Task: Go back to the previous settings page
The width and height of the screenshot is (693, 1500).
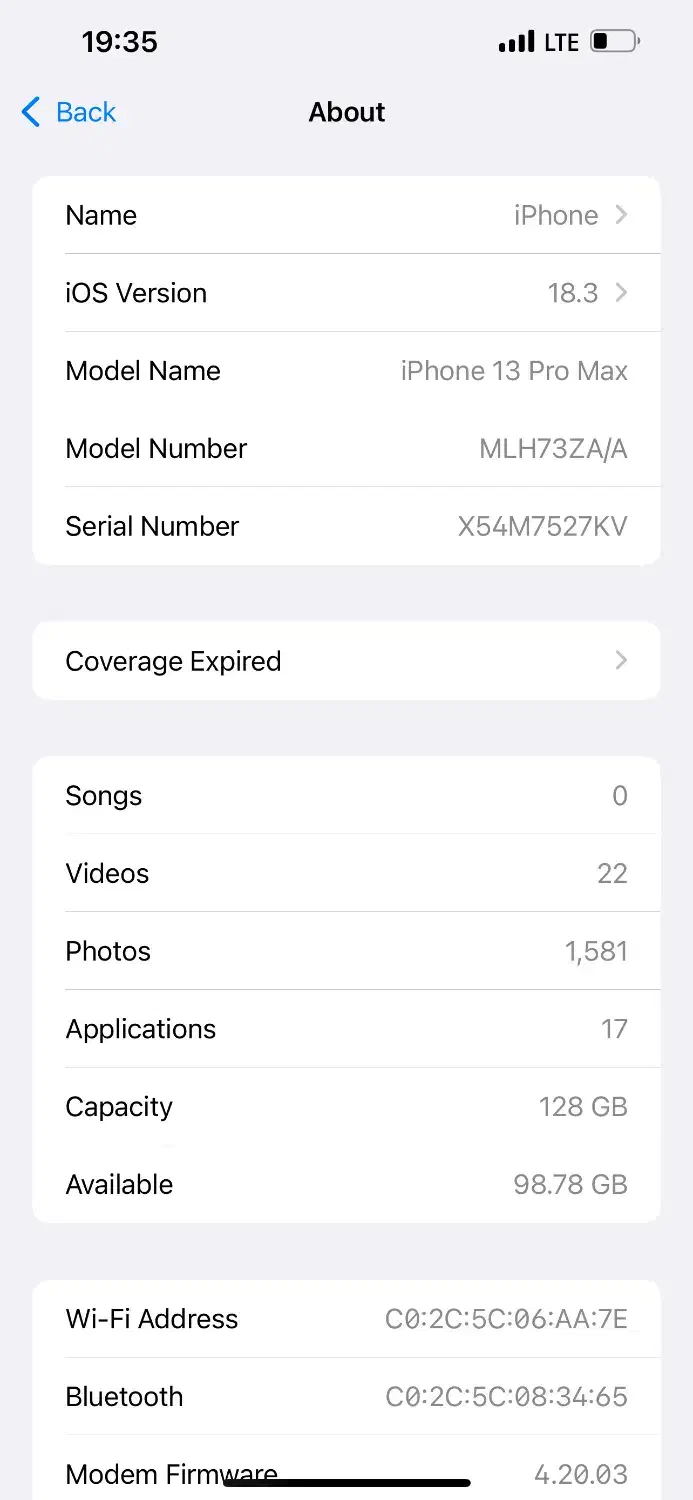Action: (69, 112)
